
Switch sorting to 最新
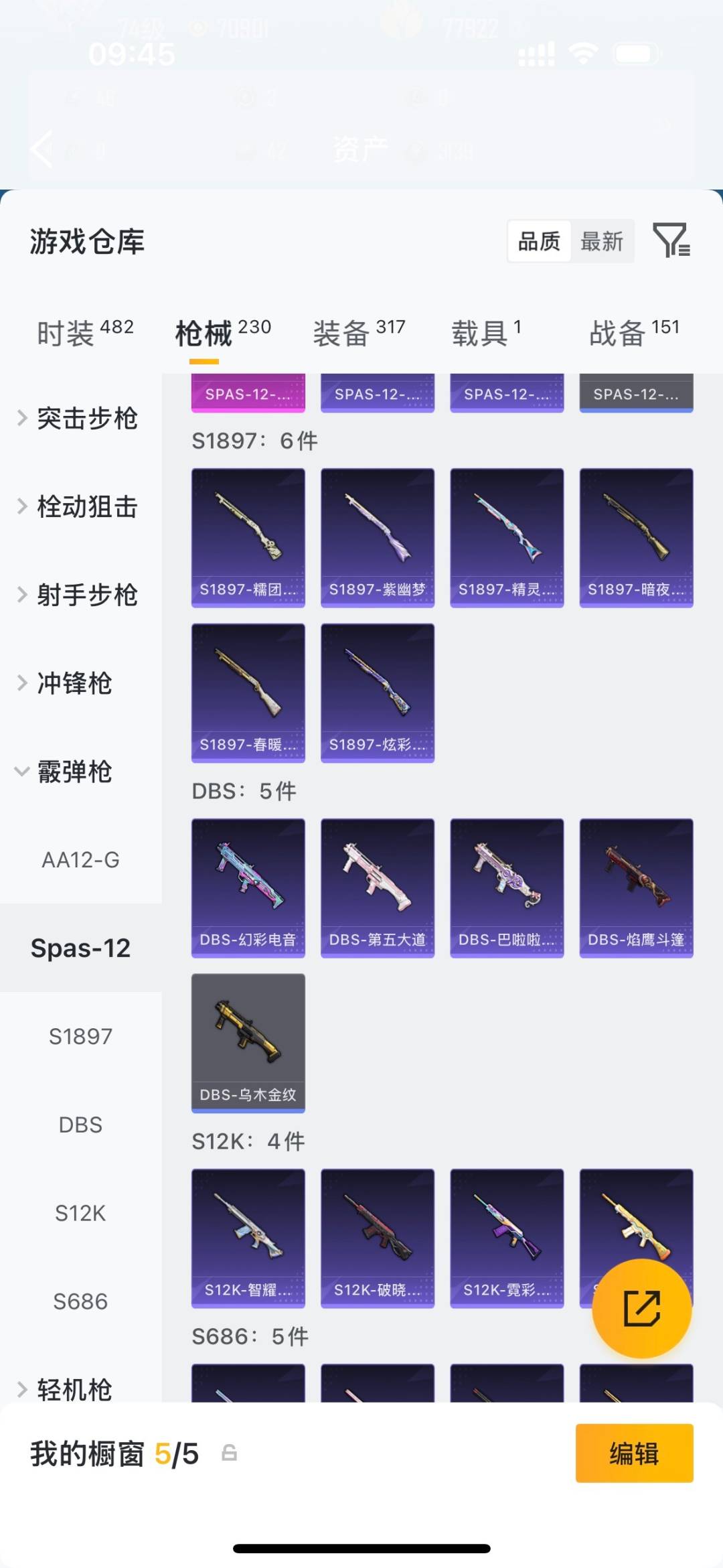click(602, 241)
